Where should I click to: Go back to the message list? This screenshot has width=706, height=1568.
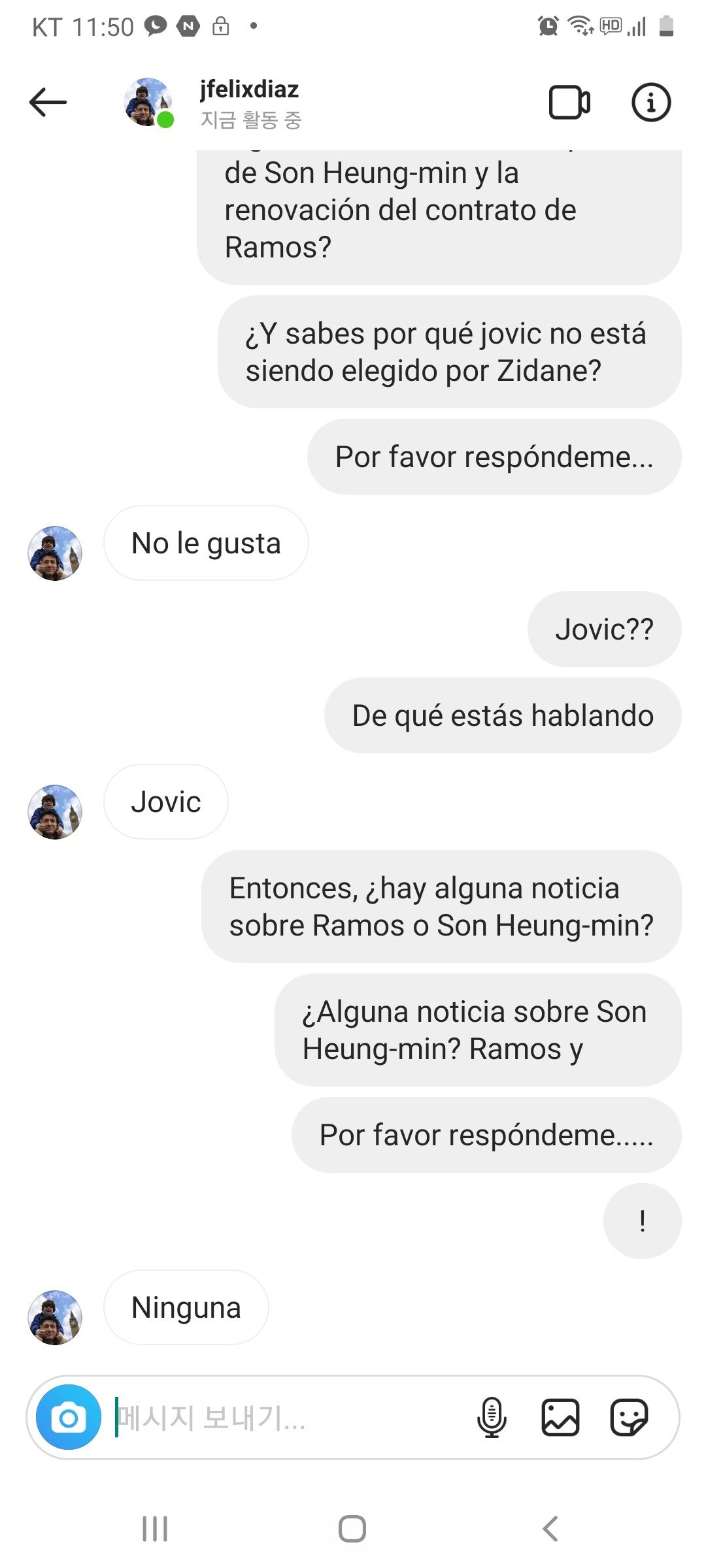point(48,103)
